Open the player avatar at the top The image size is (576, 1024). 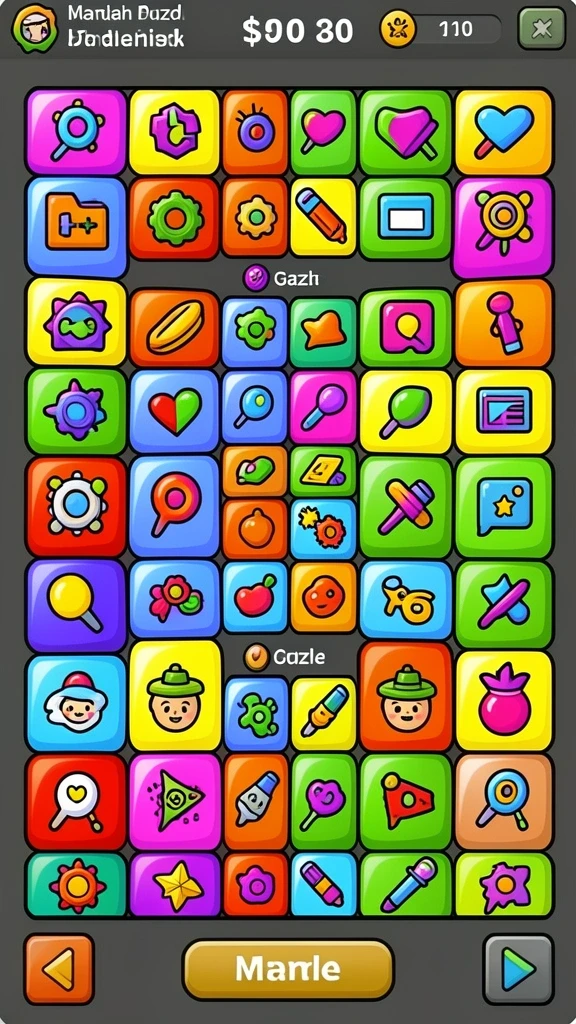35,29
